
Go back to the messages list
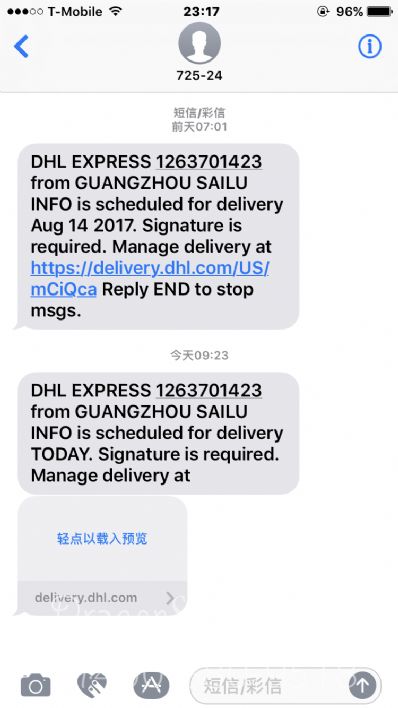[21, 46]
